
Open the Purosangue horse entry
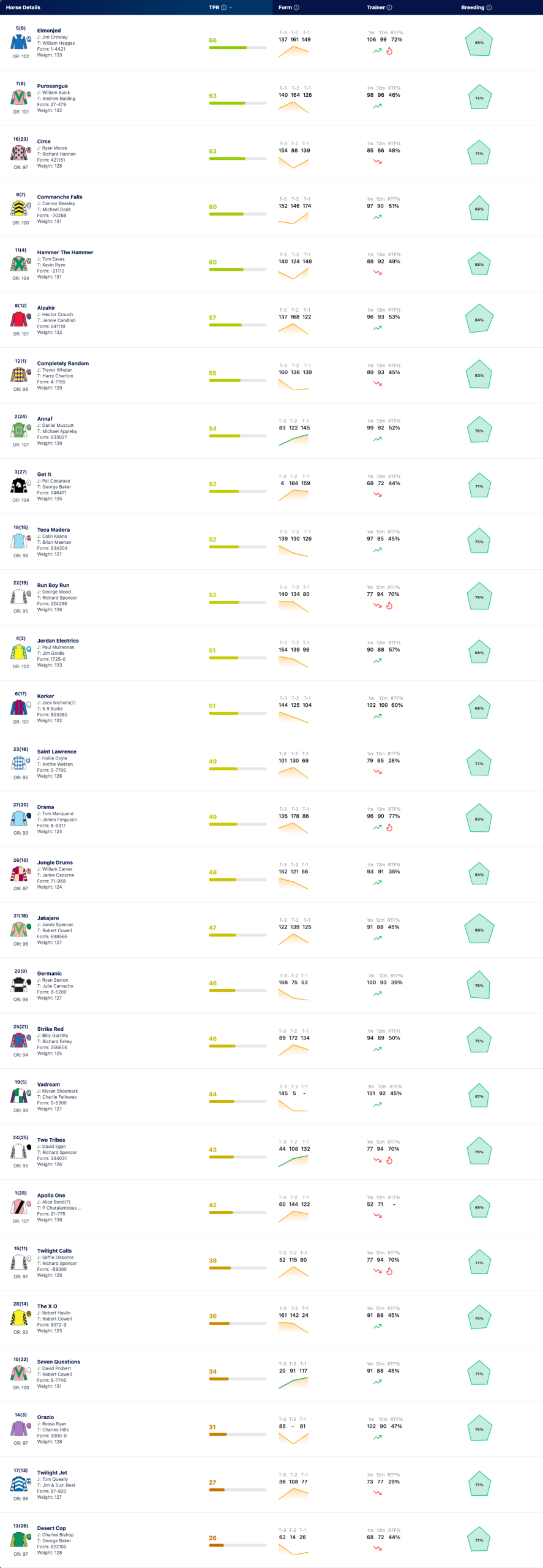53,86
